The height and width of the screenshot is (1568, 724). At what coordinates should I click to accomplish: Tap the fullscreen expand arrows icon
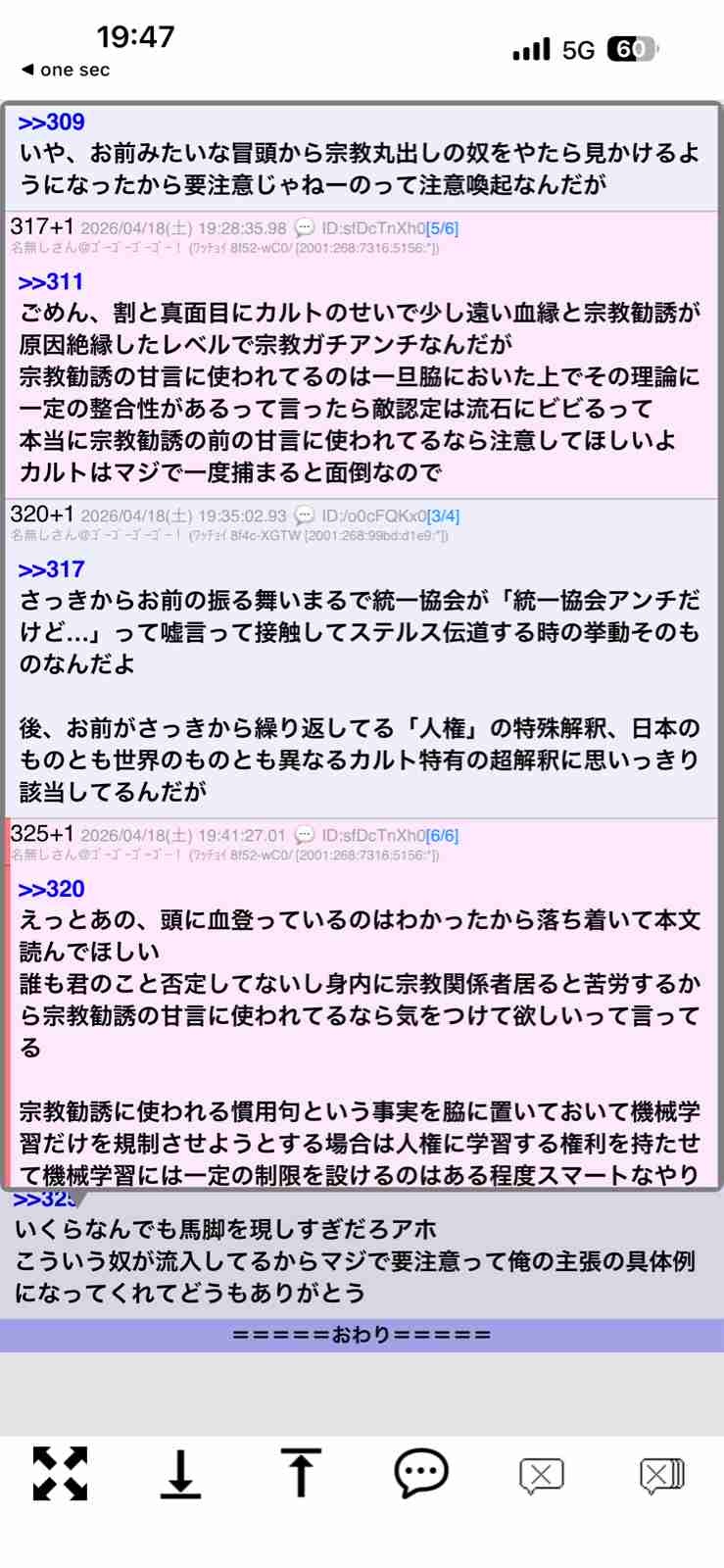60,1473
